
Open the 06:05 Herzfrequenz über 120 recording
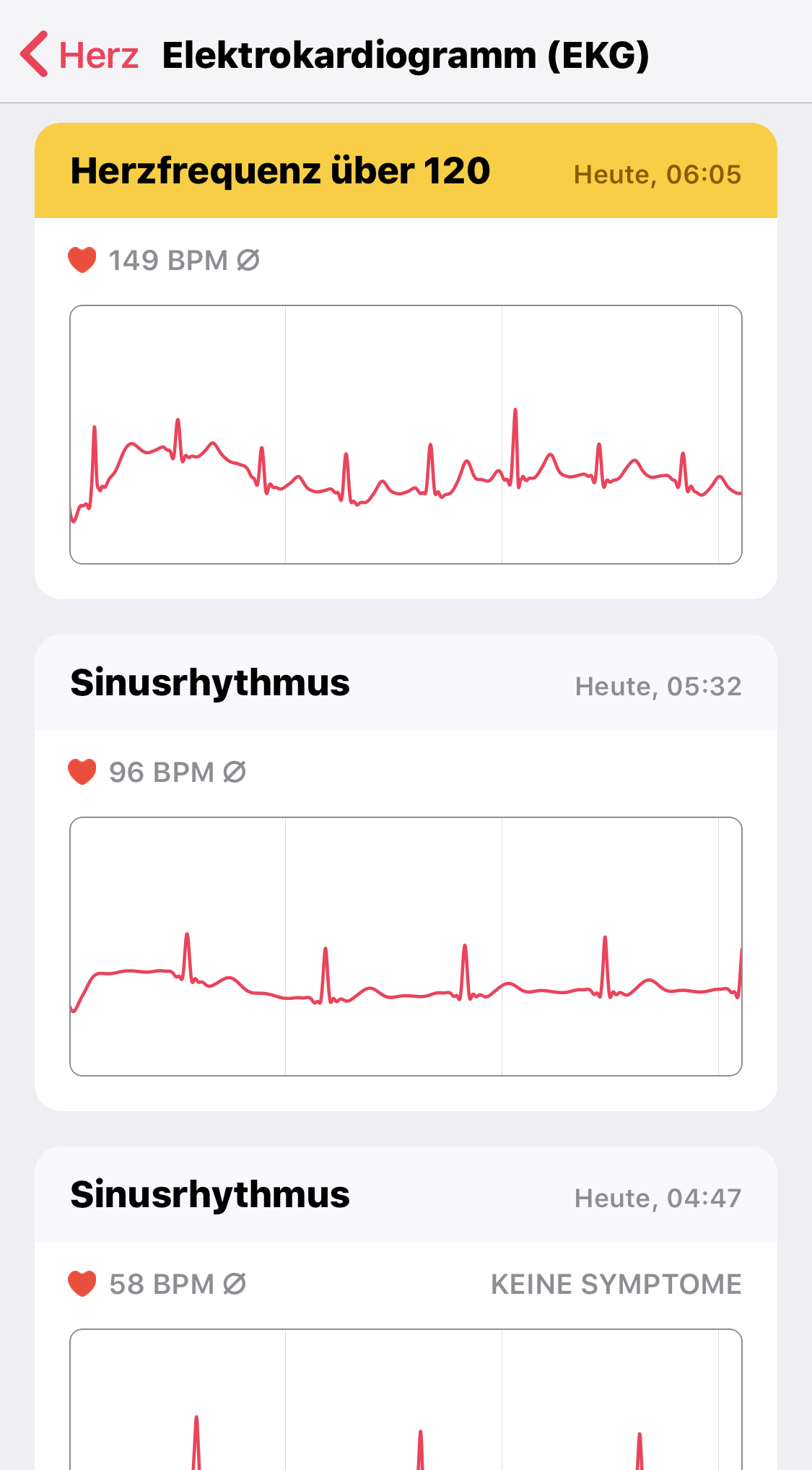(x=406, y=361)
